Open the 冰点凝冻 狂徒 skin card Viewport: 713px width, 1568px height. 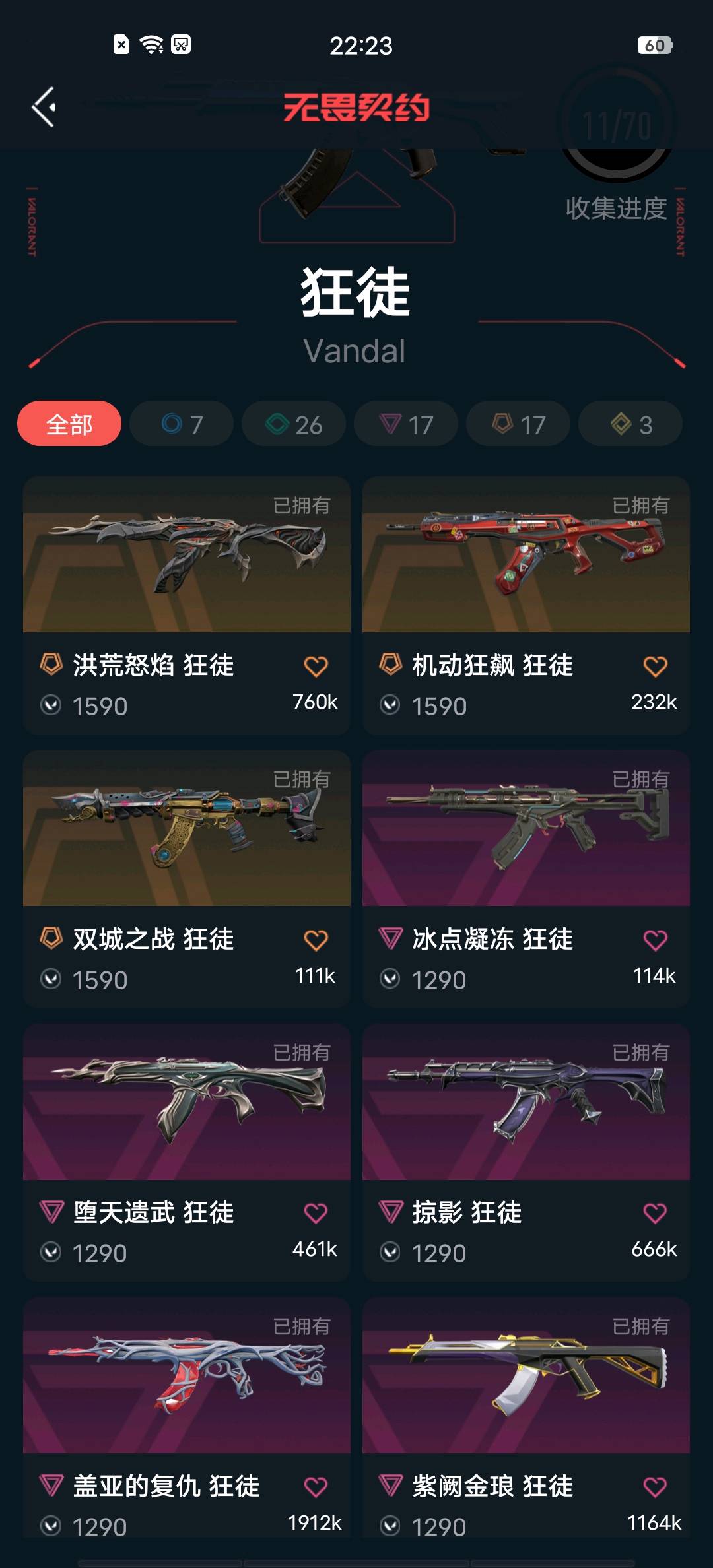(526, 829)
